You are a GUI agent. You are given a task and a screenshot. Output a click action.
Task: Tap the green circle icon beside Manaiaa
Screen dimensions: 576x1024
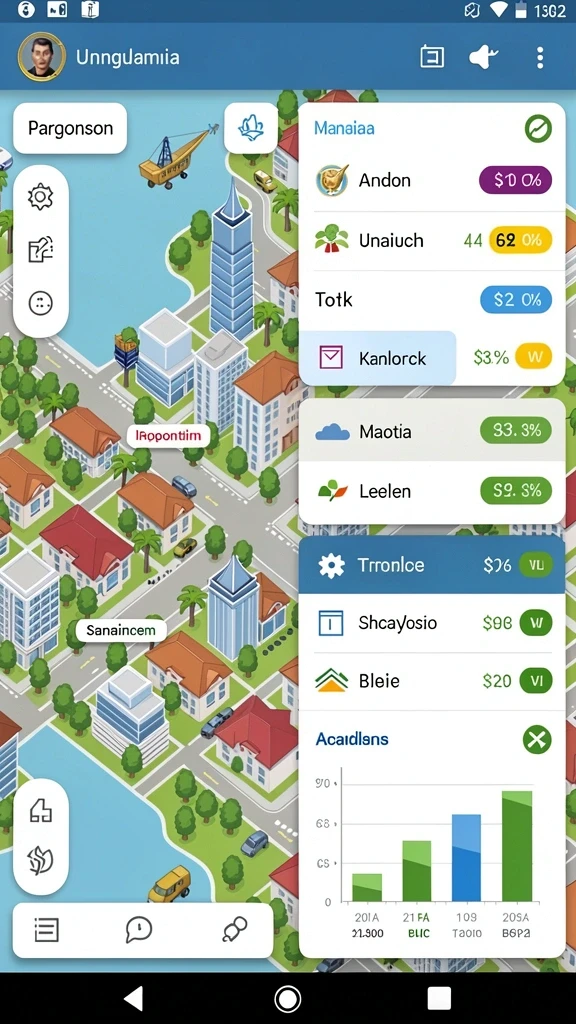[538, 129]
